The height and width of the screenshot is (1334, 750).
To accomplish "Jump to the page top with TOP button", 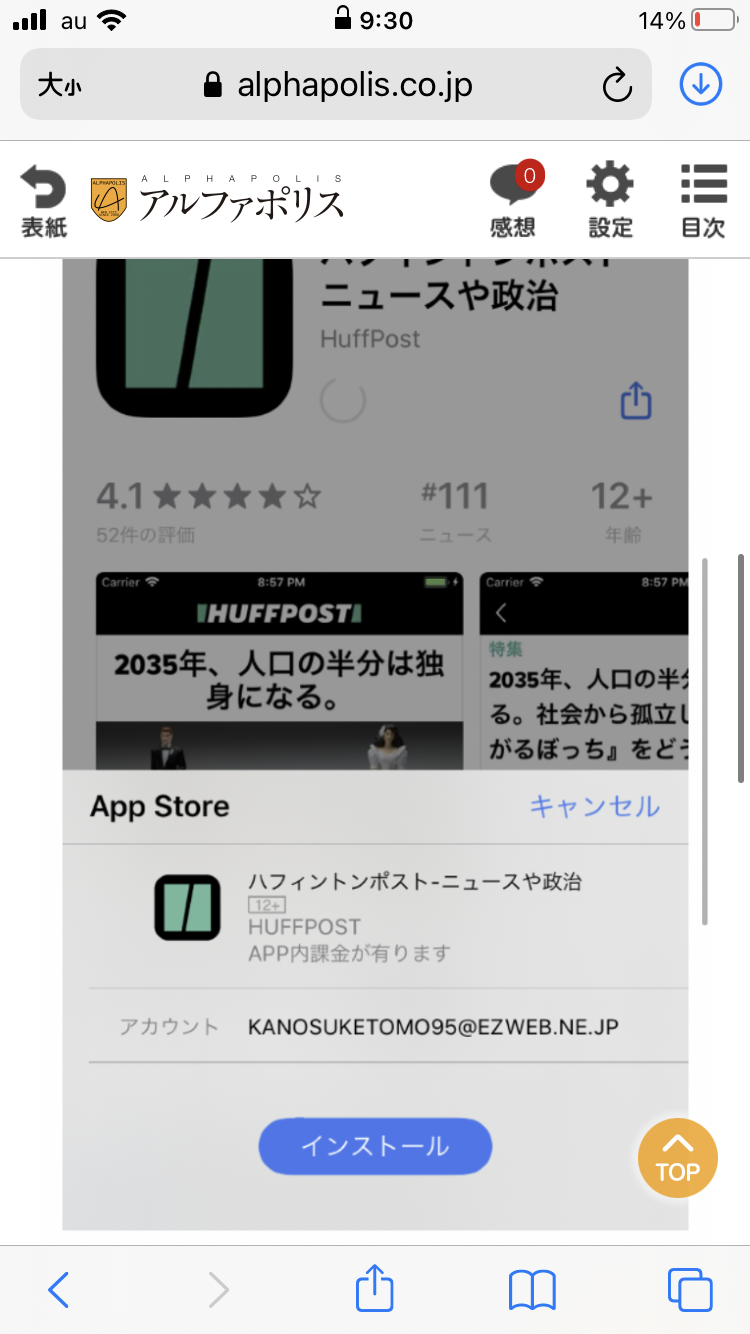I will 677,1157.
